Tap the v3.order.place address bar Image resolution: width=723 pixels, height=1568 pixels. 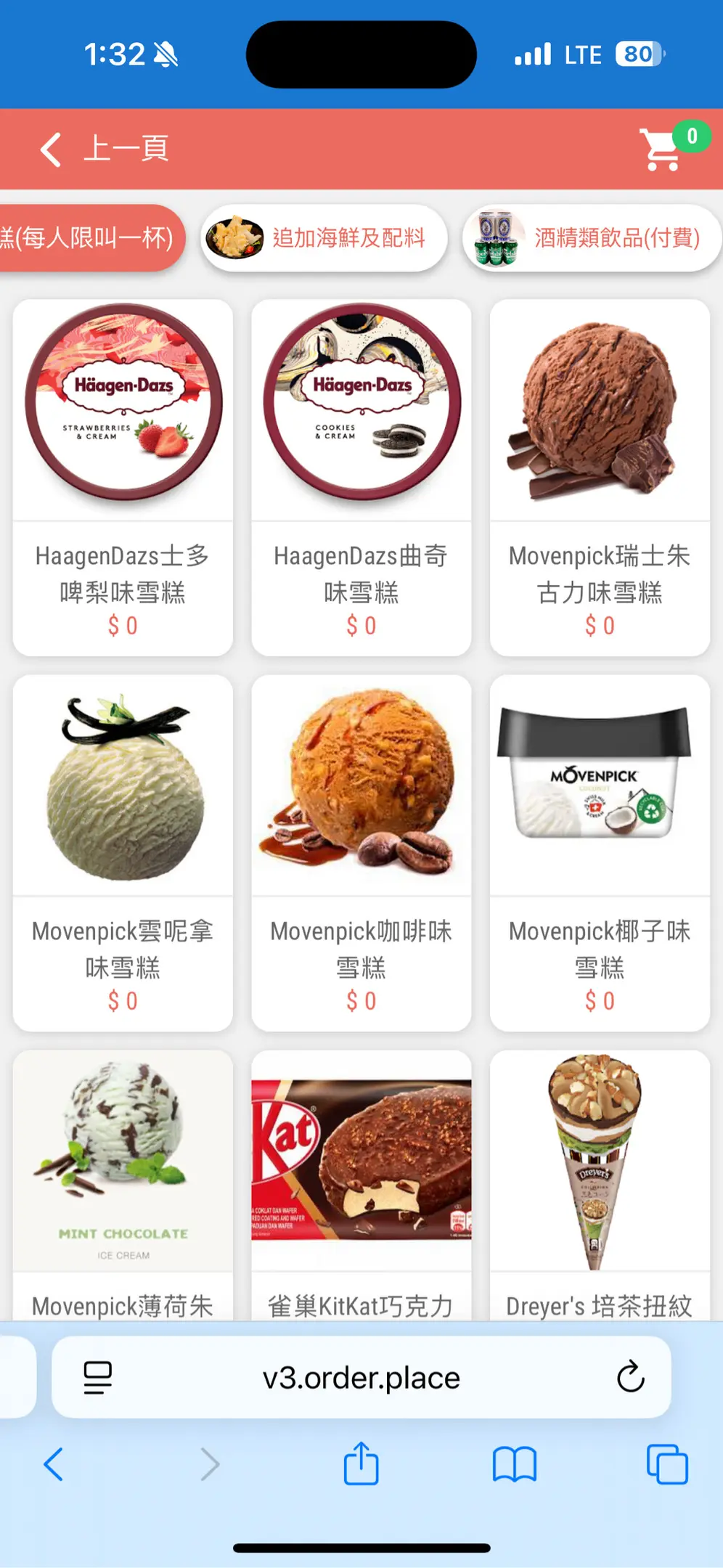click(x=361, y=1377)
